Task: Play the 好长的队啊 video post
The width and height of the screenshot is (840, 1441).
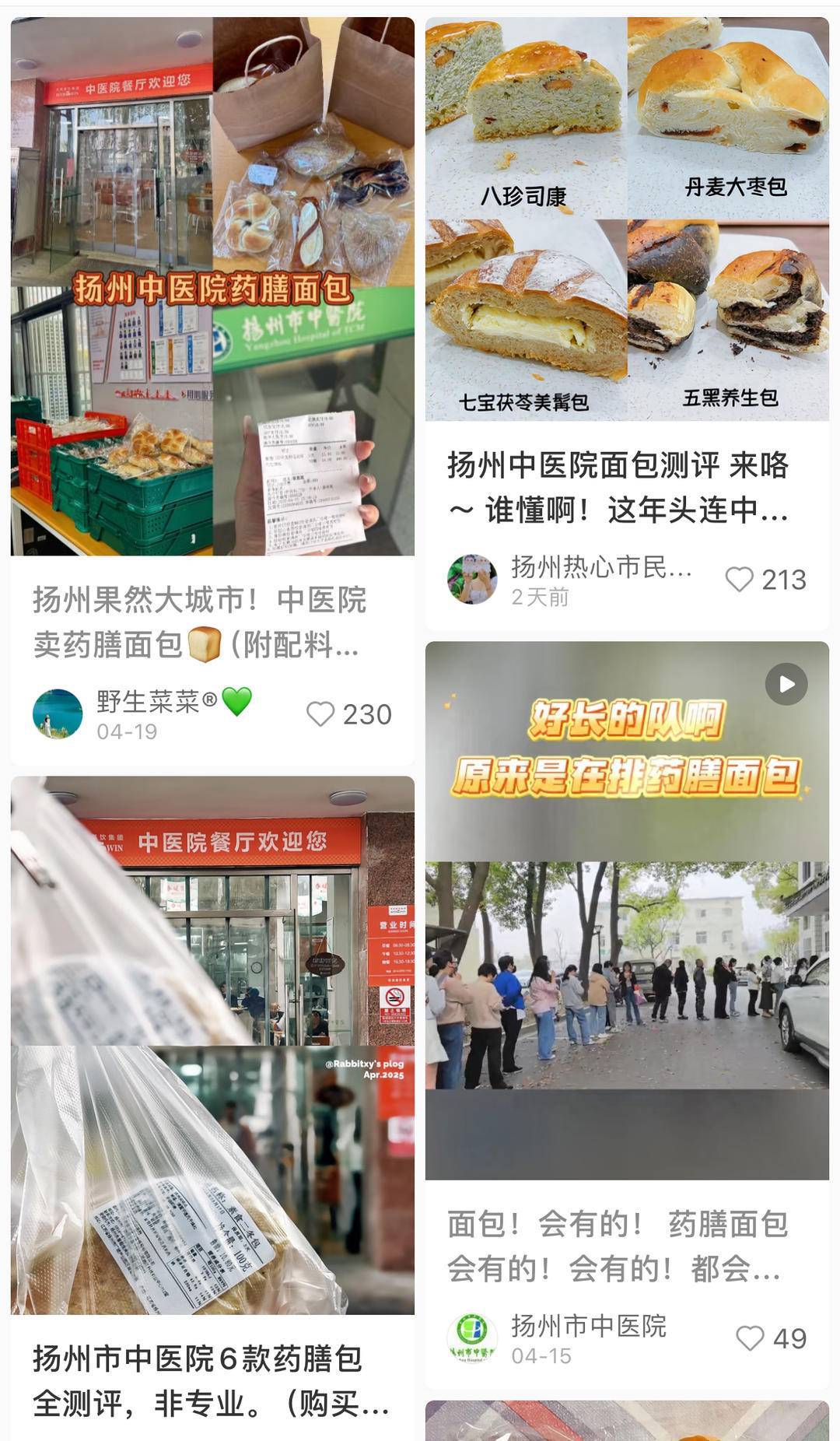Action: 627,910
